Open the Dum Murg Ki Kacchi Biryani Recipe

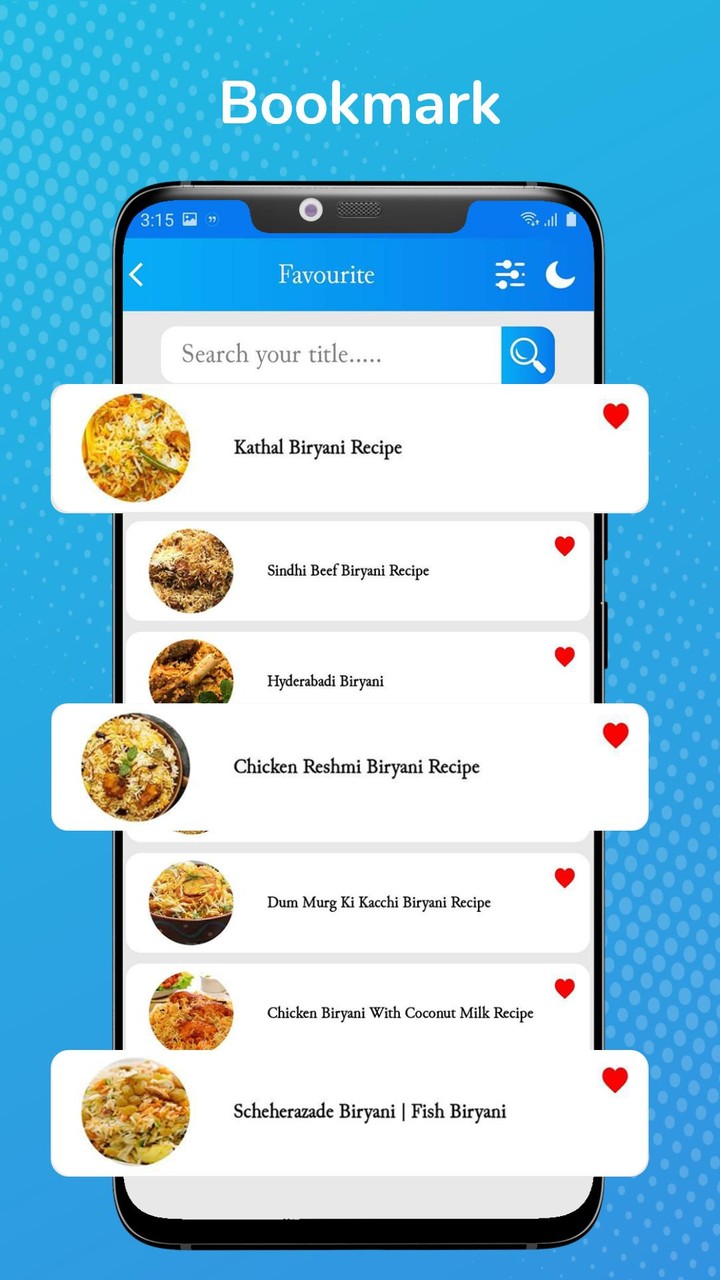click(378, 902)
